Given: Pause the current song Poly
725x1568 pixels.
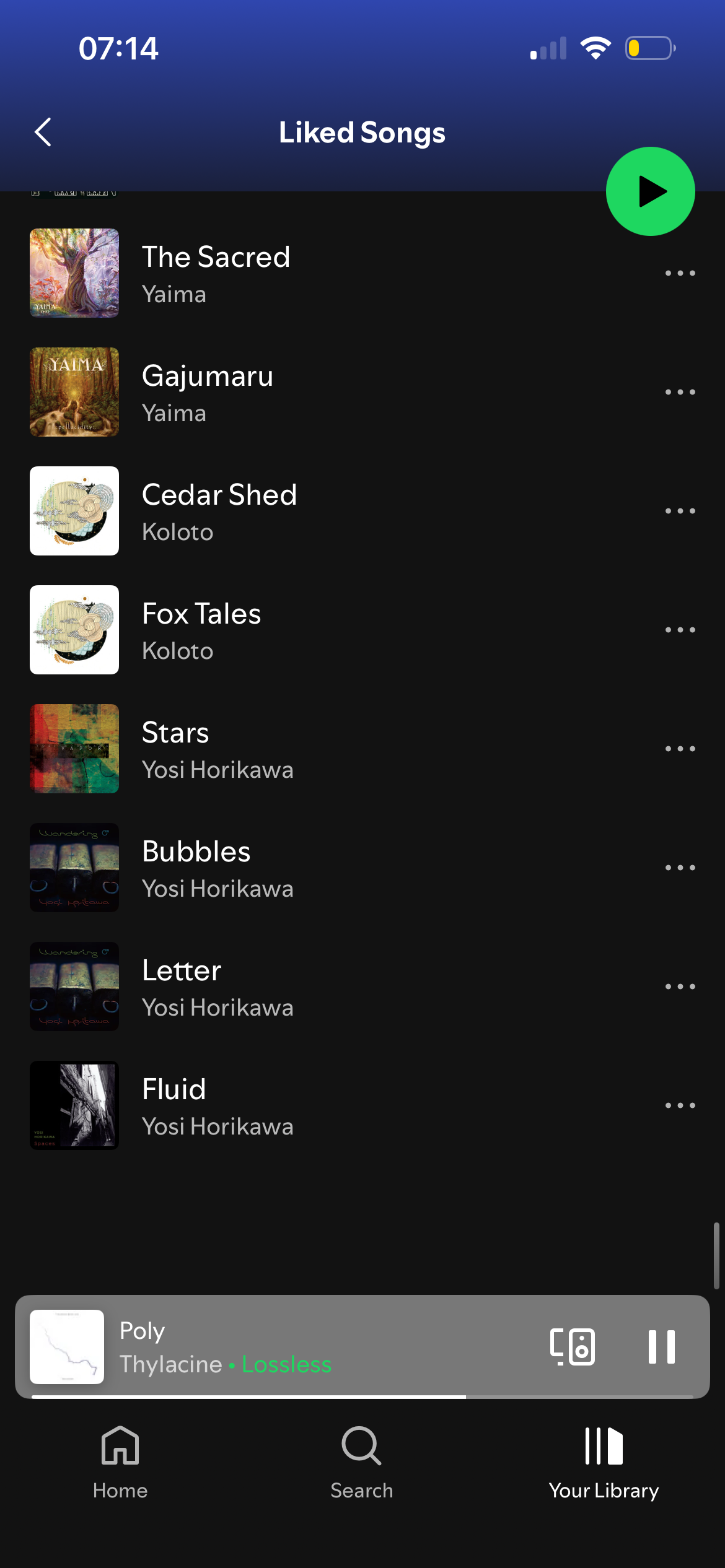Looking at the screenshot, I should [x=661, y=1346].
